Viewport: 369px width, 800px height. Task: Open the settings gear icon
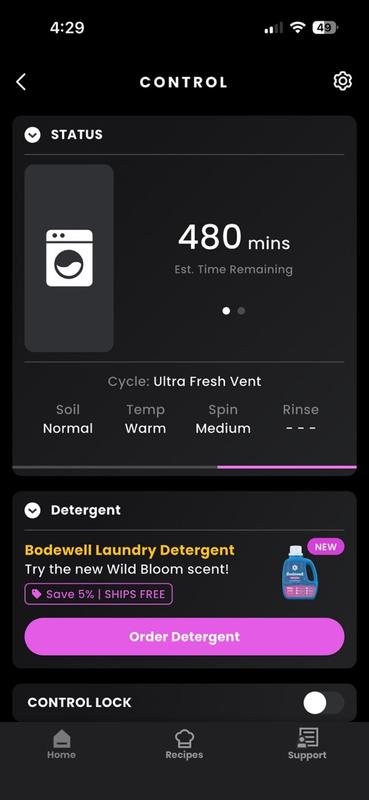342,81
